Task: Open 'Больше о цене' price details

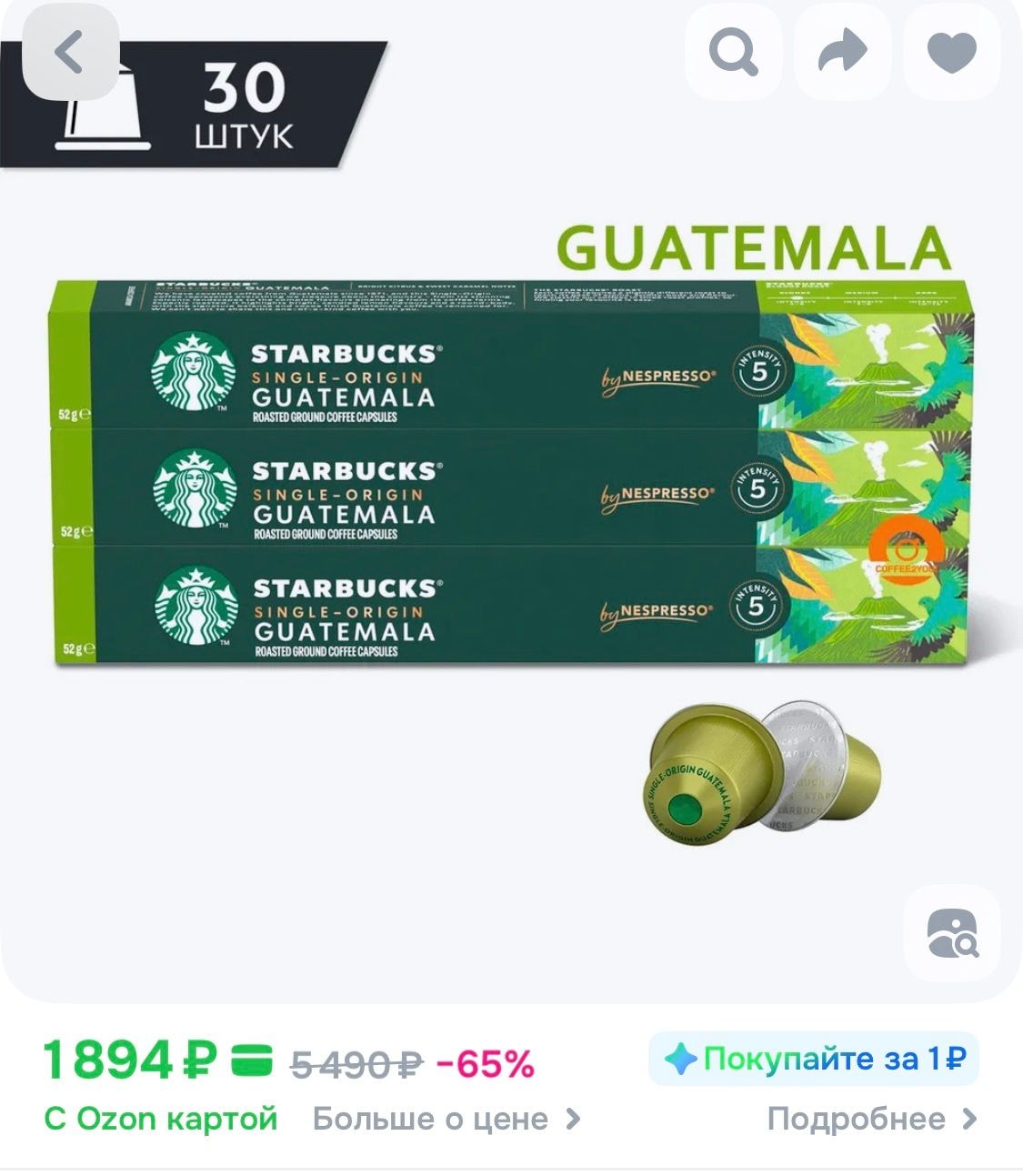Action: 446,1119
